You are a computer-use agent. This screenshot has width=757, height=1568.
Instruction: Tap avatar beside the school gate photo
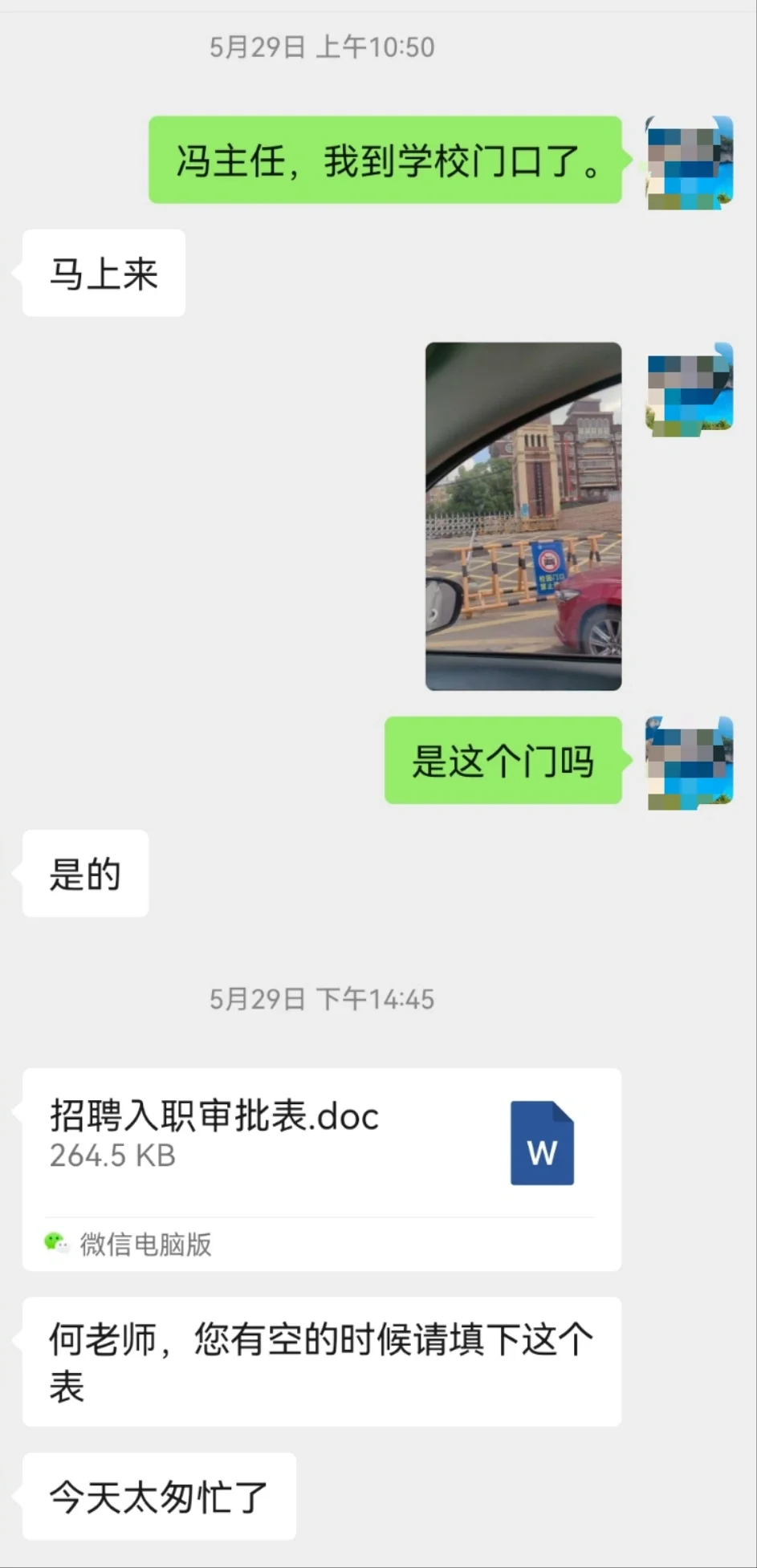690,390
